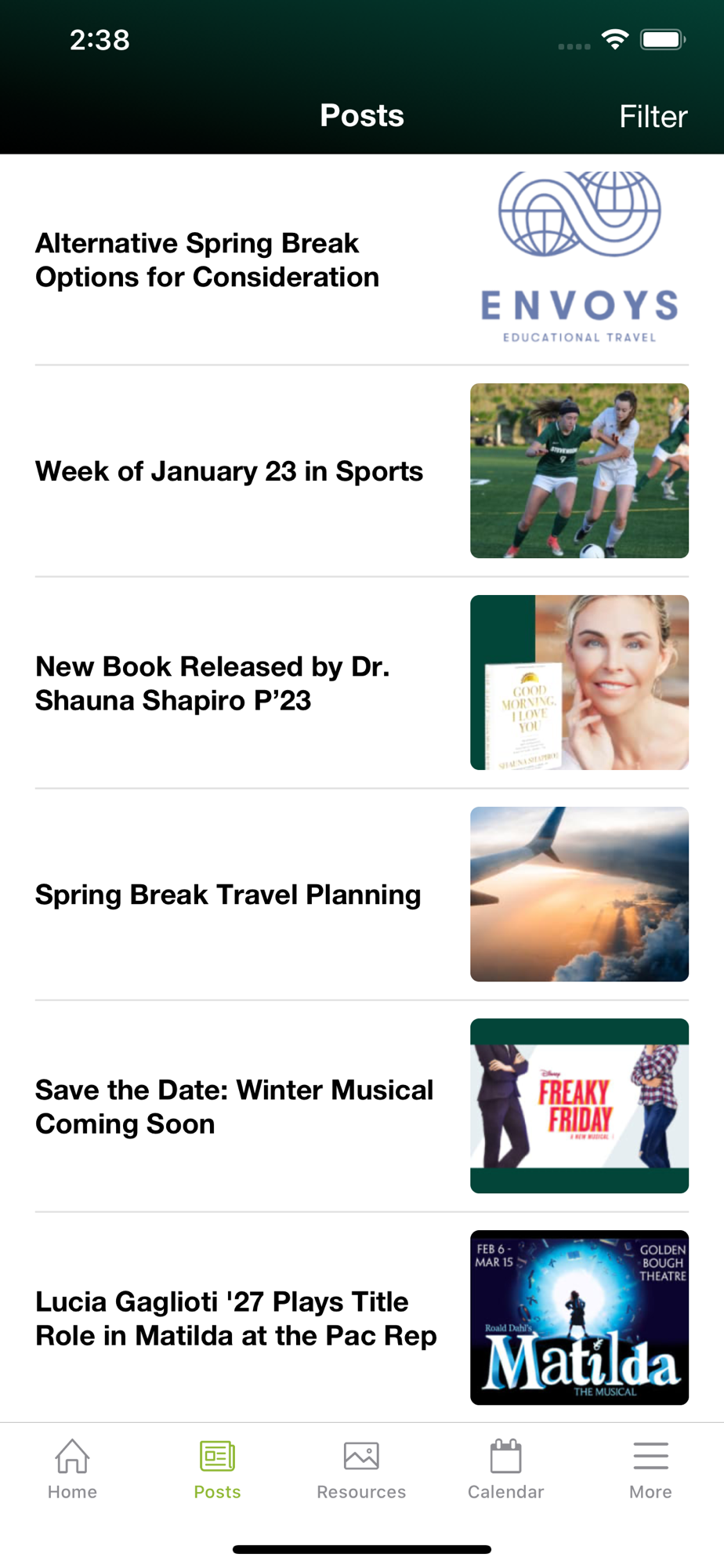Open the Calendar tab
The image size is (724, 1568).
point(506,1469)
